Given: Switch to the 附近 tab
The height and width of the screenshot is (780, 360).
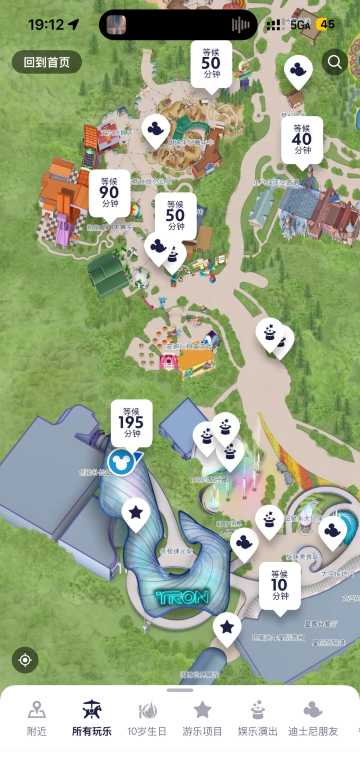Looking at the screenshot, I should [x=37, y=718].
